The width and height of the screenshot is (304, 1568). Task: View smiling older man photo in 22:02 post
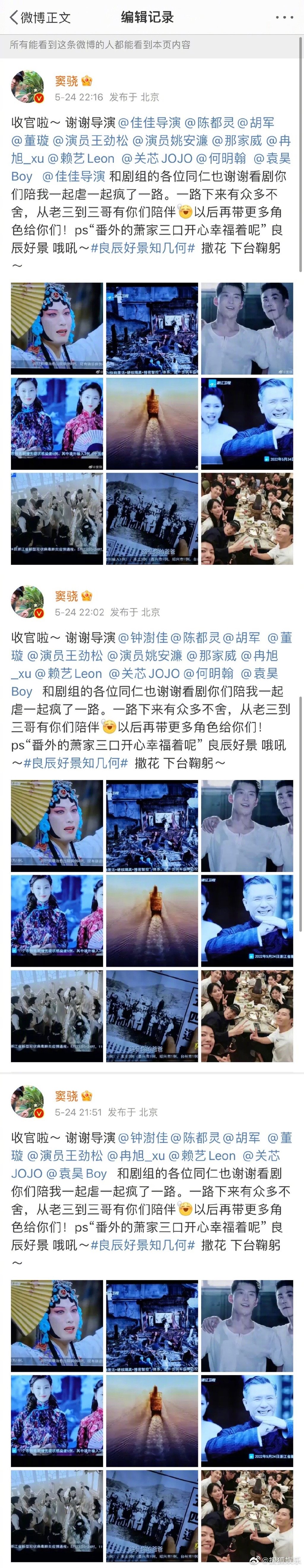coord(247,921)
